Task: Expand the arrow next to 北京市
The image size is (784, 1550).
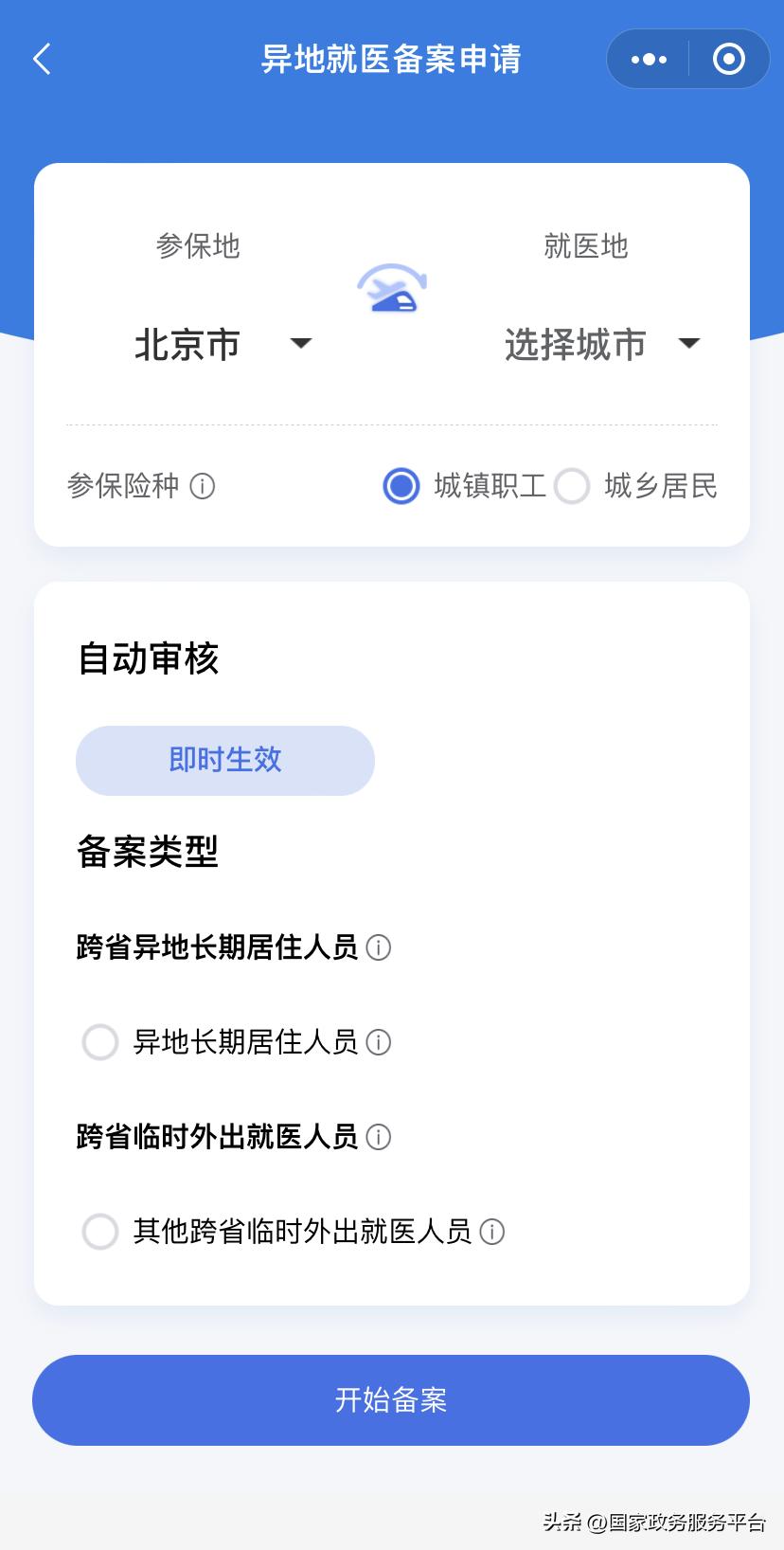Action: pos(301,345)
